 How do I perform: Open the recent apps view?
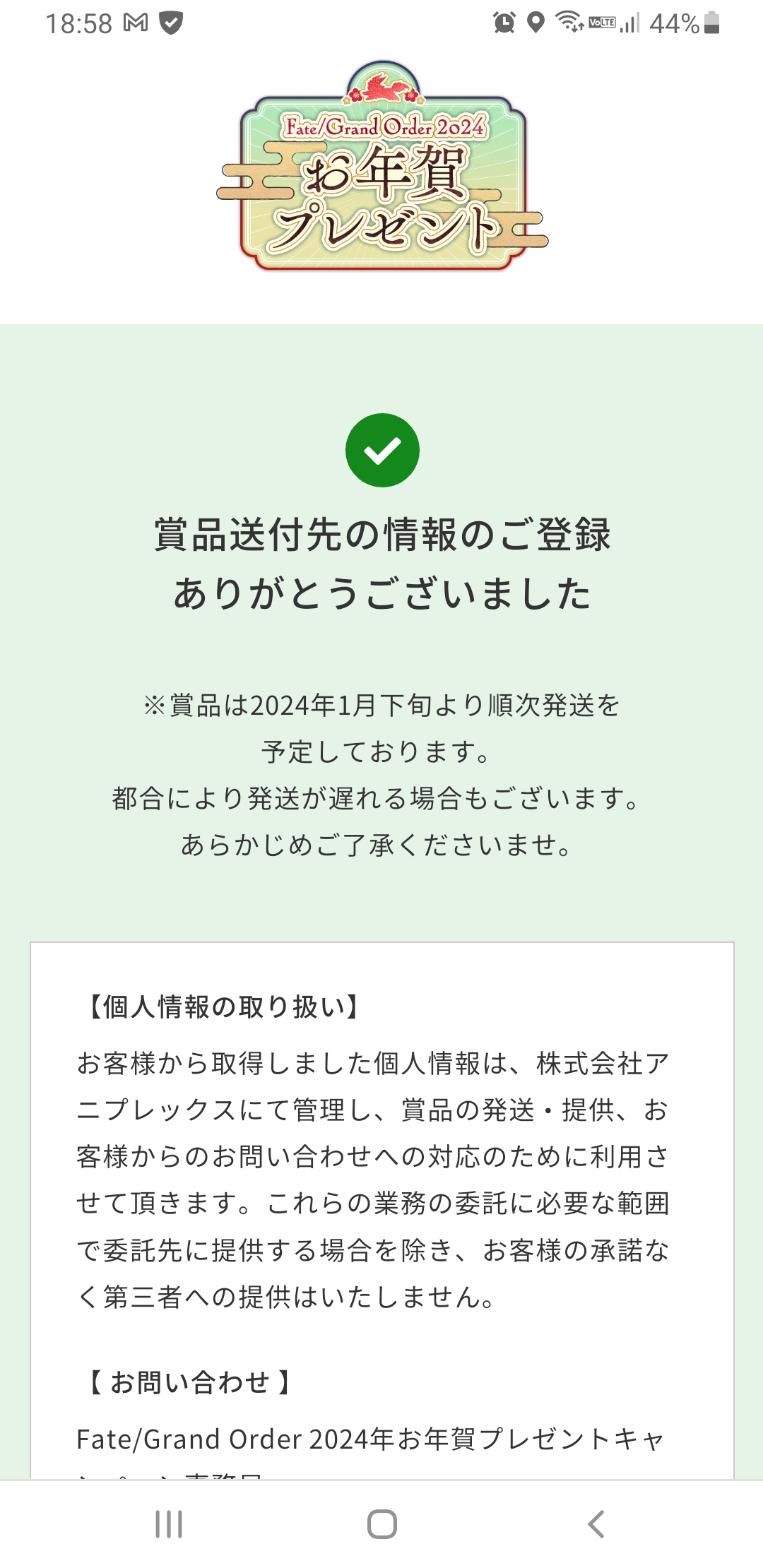coord(169,1524)
